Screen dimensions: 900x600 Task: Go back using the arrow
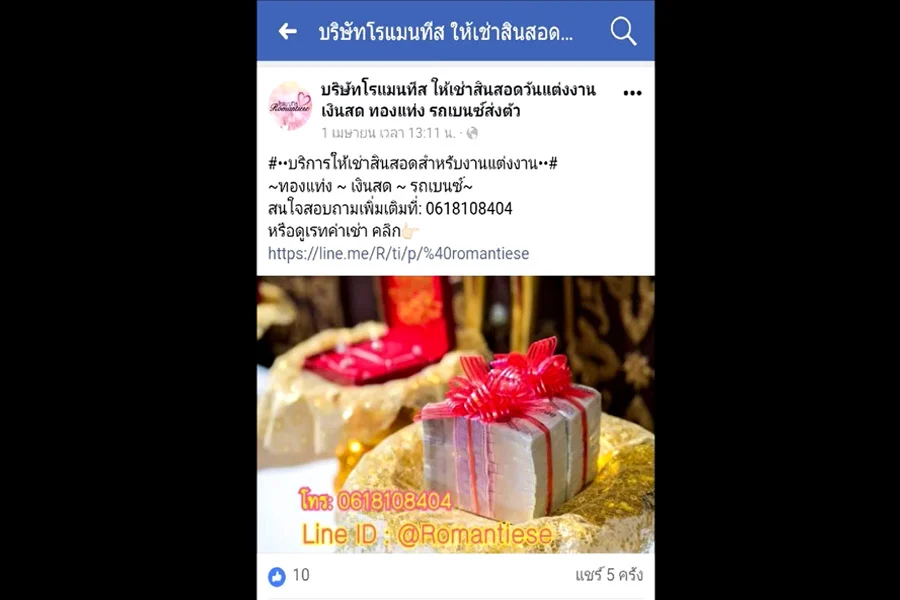point(288,31)
